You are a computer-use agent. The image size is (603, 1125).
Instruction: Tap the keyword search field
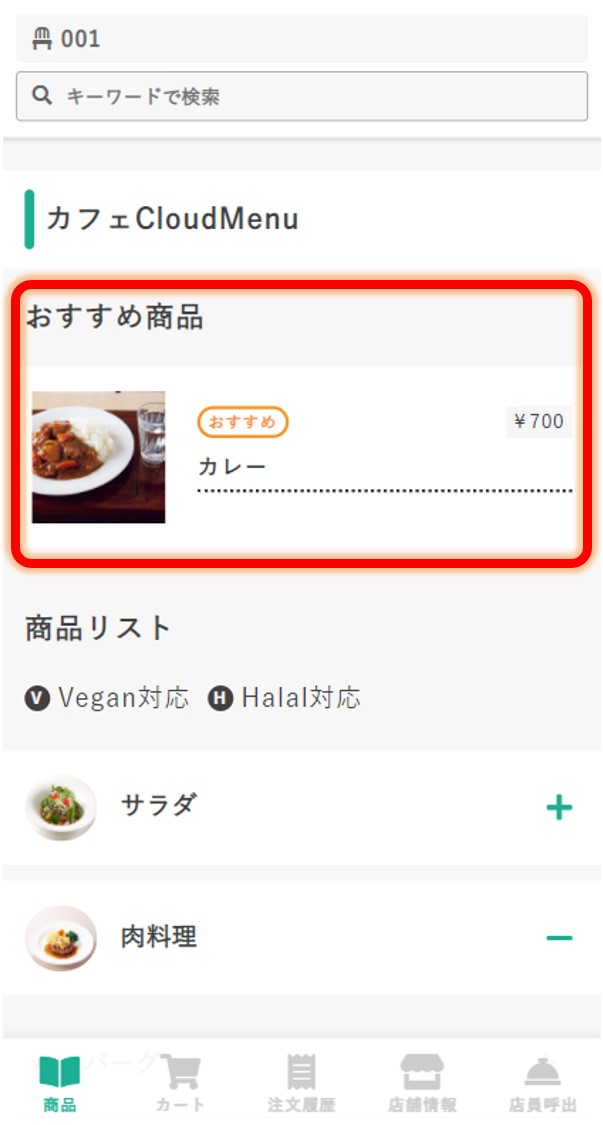302,95
